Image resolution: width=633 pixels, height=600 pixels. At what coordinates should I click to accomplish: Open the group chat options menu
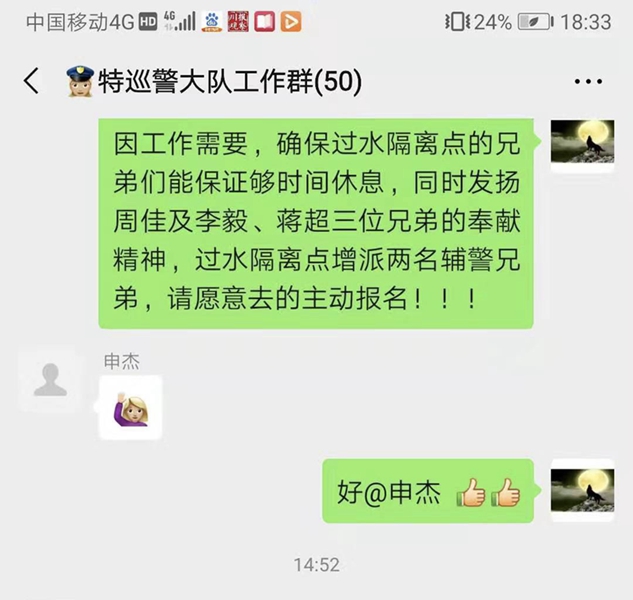[x=587, y=82]
